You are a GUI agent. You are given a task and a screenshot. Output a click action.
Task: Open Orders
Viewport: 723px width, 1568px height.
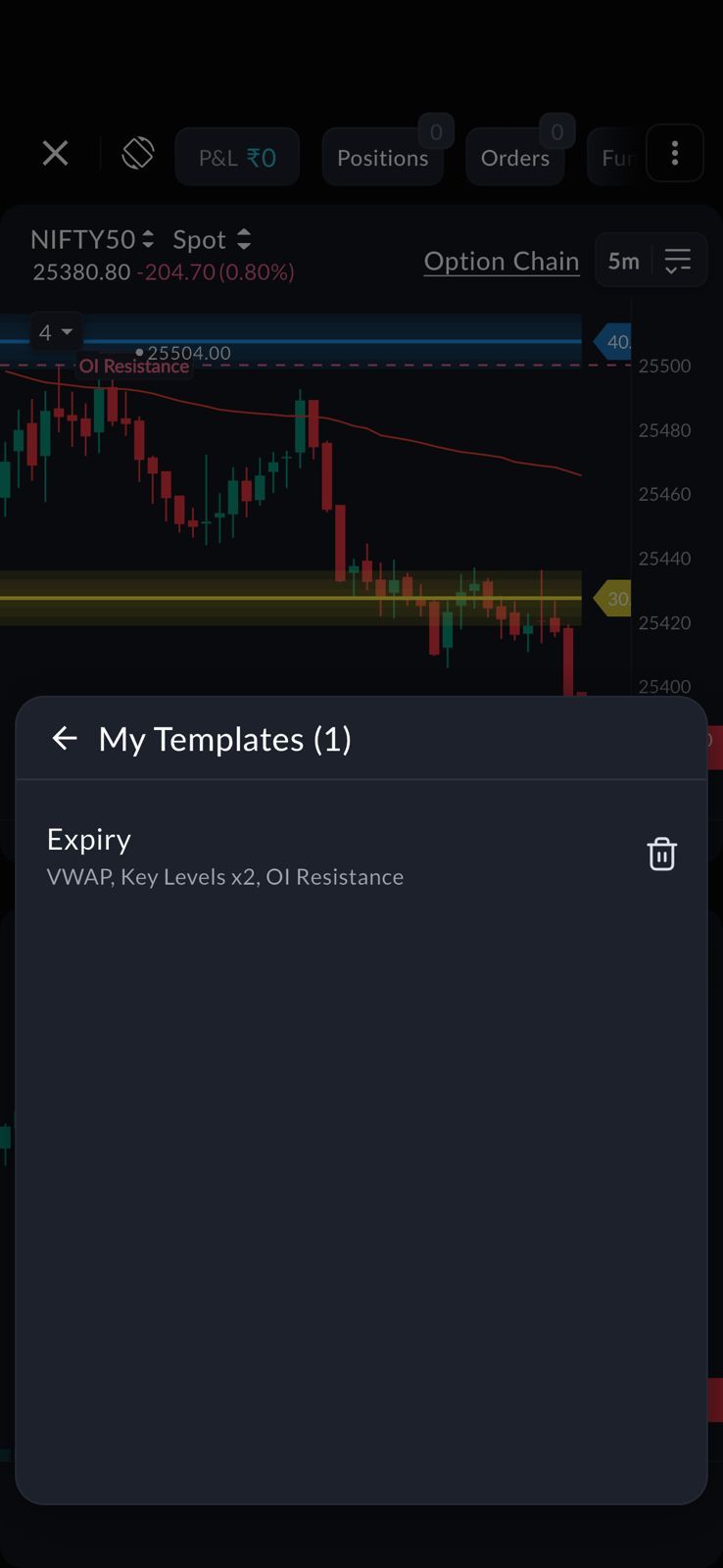point(515,158)
